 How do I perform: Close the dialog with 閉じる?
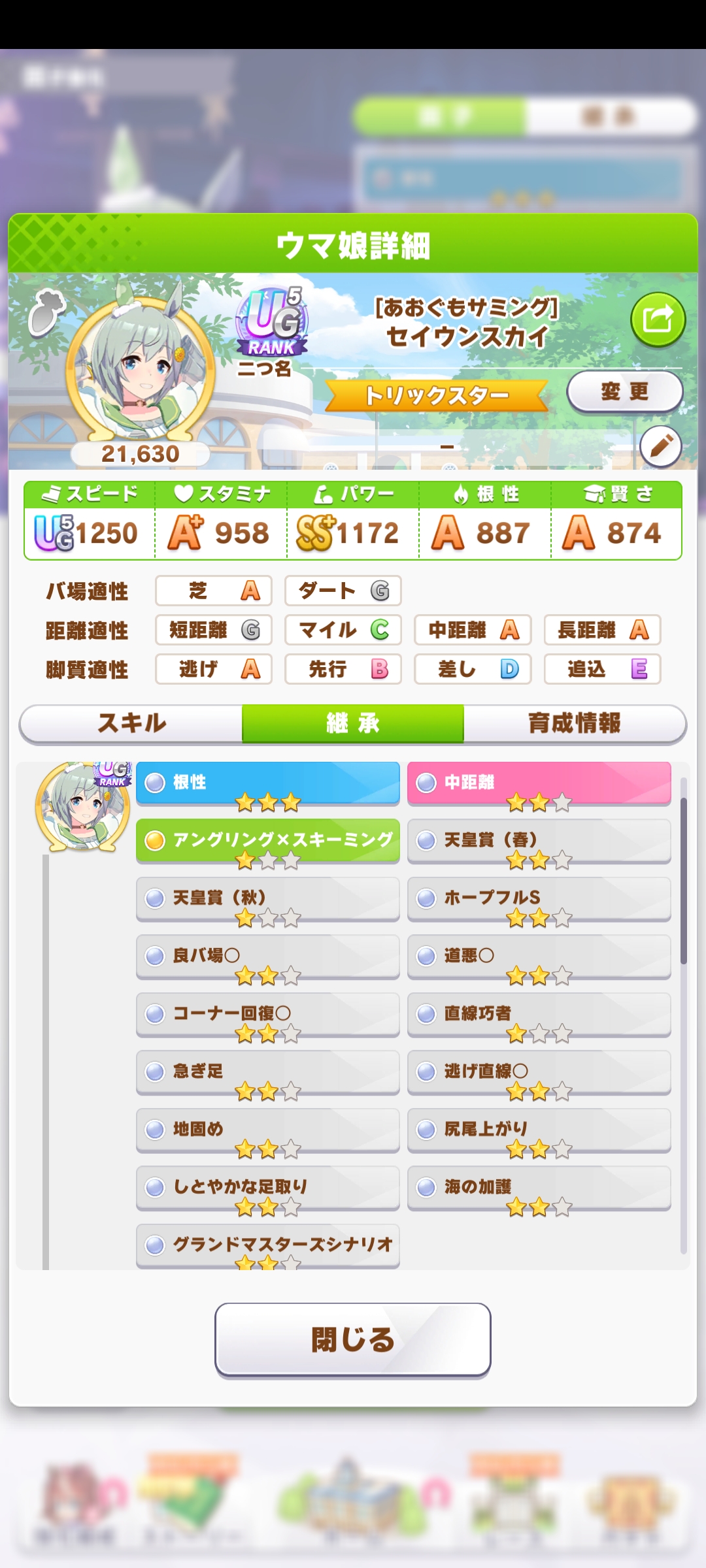click(353, 1339)
